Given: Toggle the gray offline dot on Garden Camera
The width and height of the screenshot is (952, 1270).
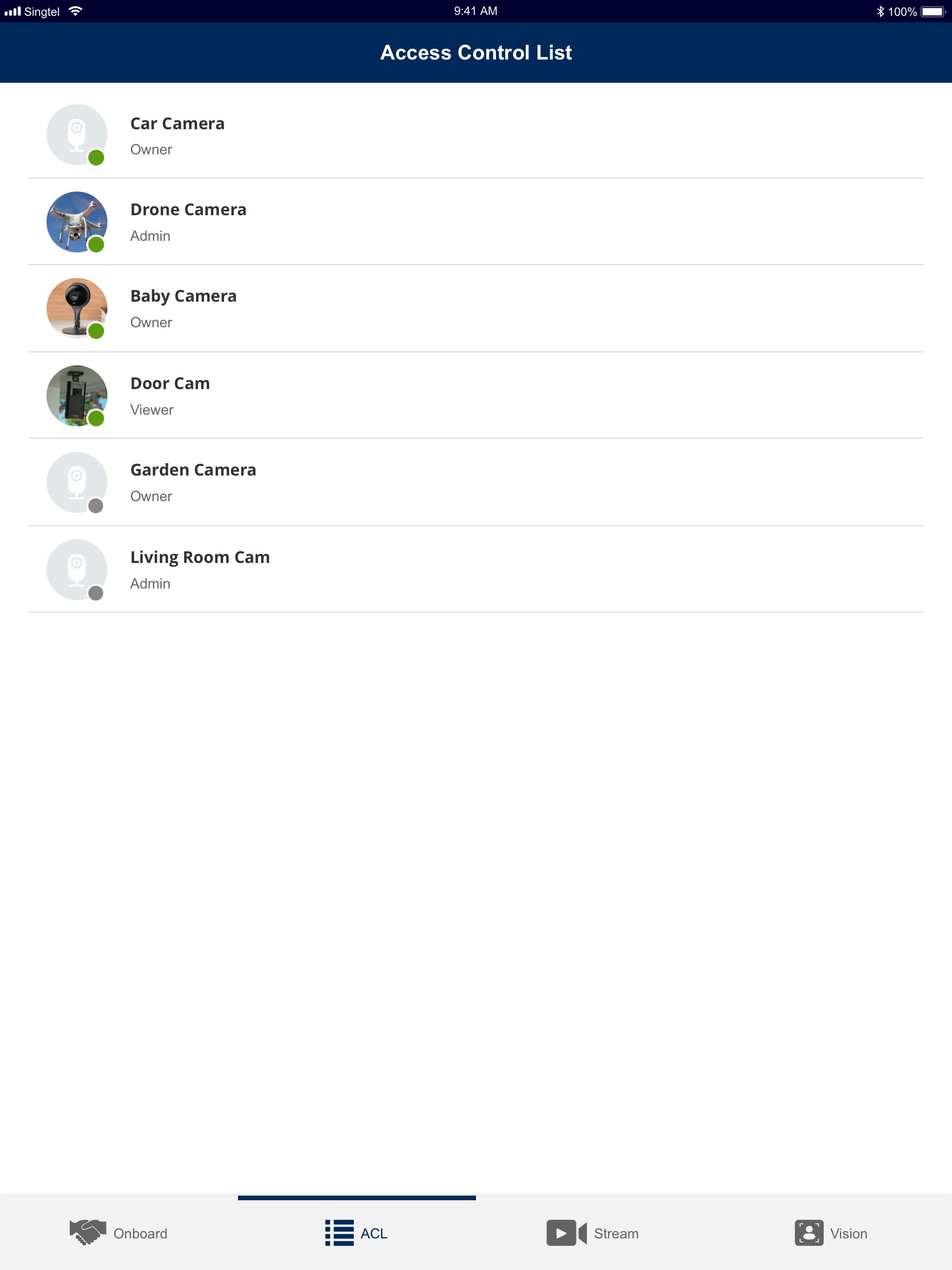Looking at the screenshot, I should [x=96, y=505].
